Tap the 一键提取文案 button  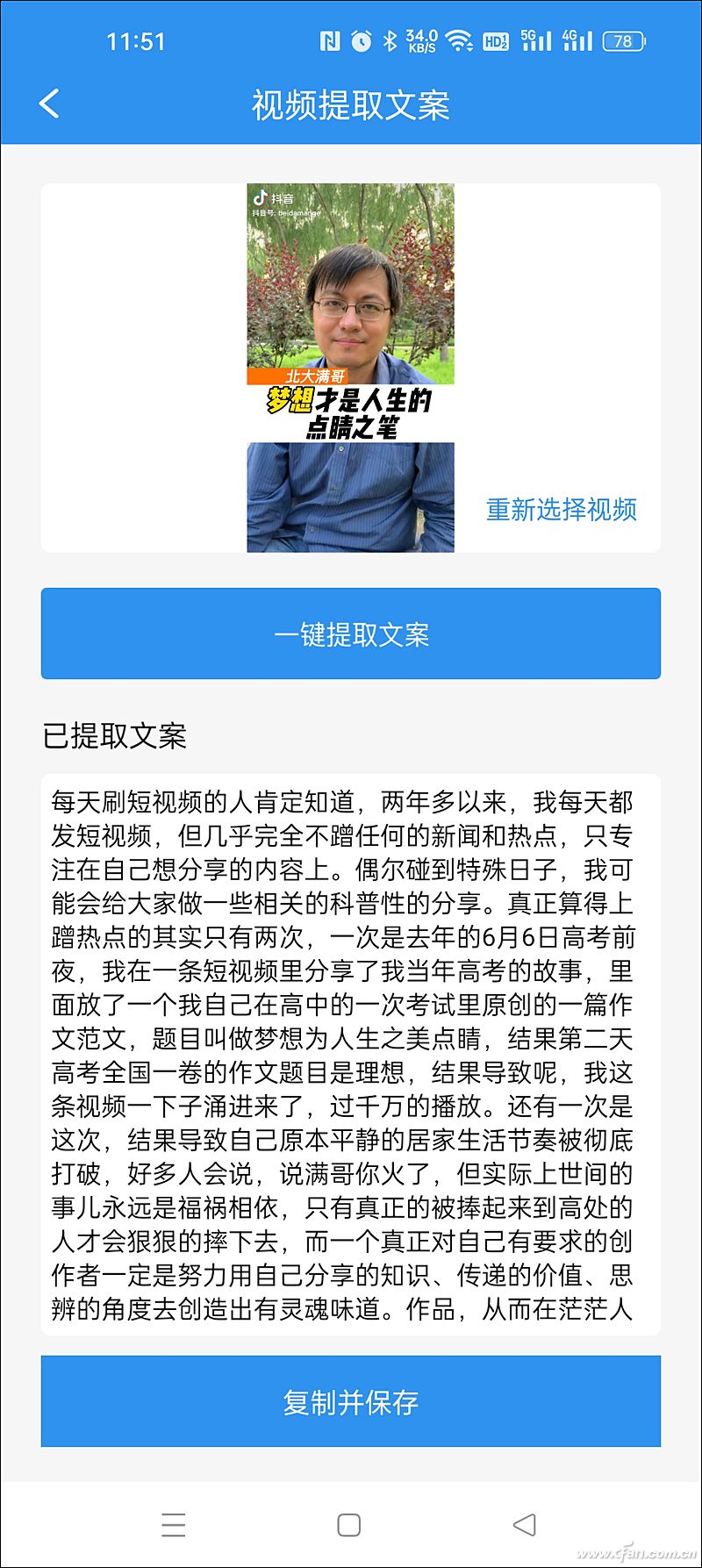tap(351, 634)
